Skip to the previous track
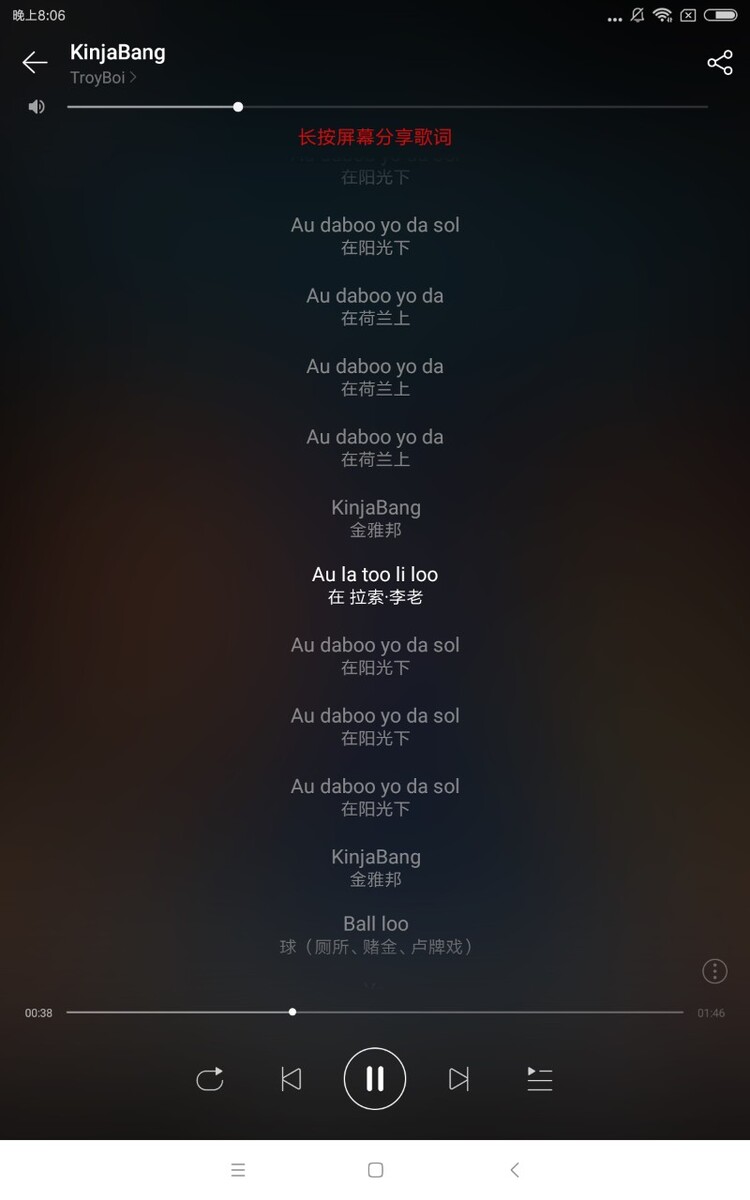 pos(291,1079)
